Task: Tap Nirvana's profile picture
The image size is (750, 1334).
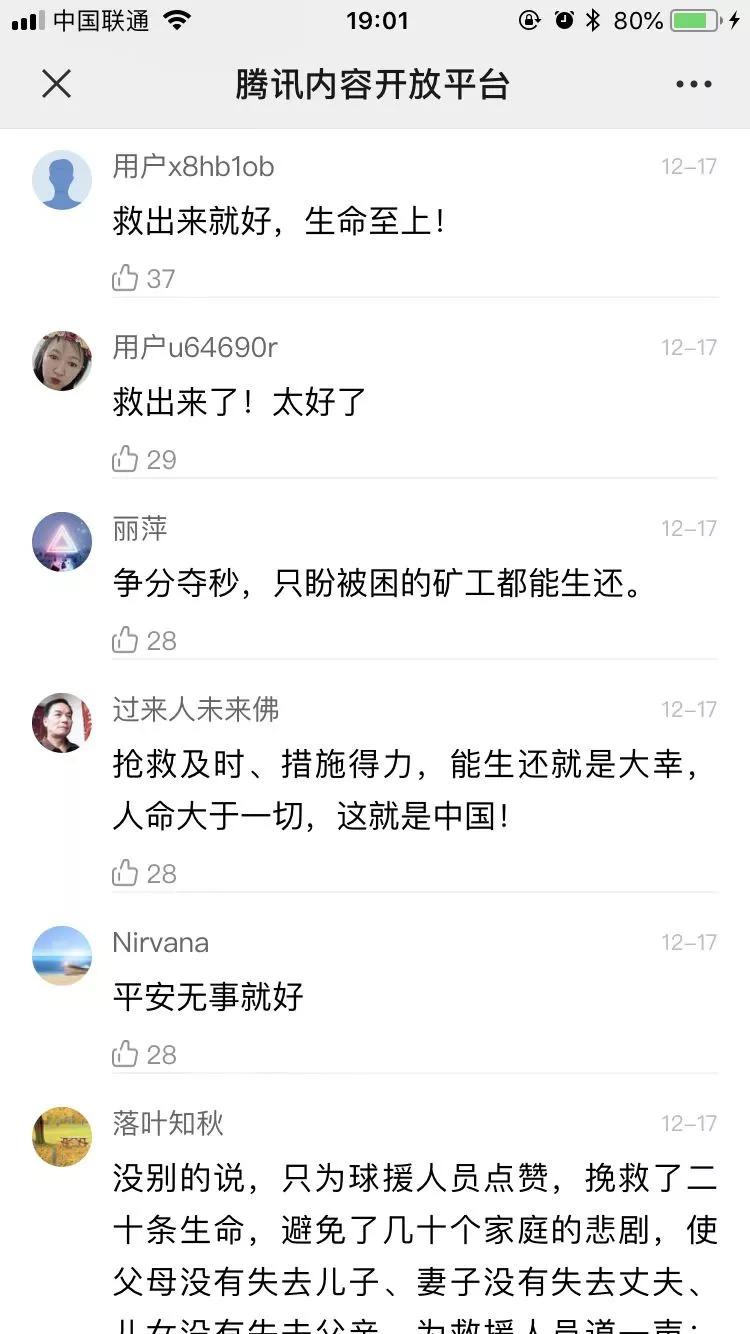Action: click(x=62, y=956)
